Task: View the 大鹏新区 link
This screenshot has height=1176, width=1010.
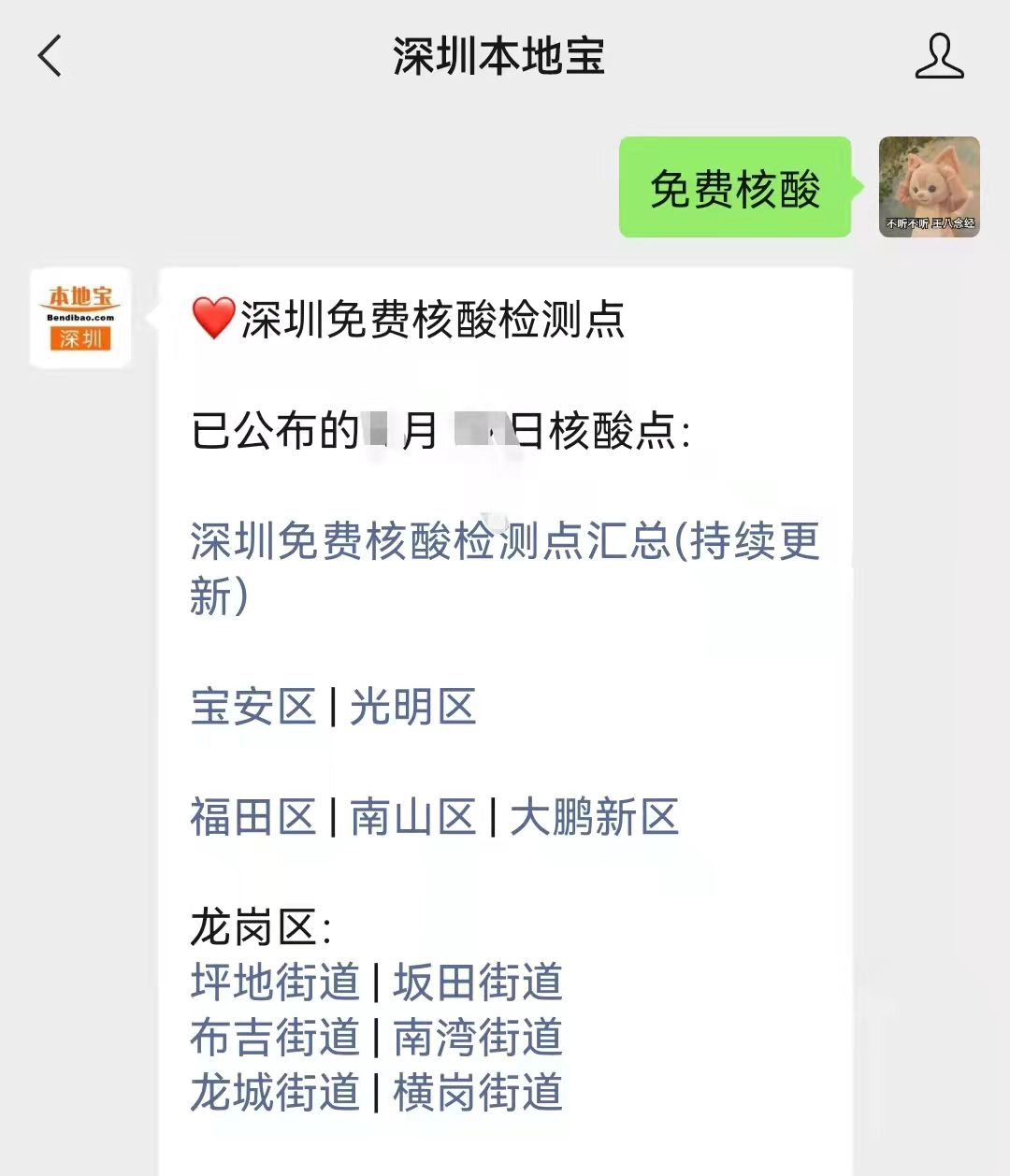Action: tap(595, 817)
